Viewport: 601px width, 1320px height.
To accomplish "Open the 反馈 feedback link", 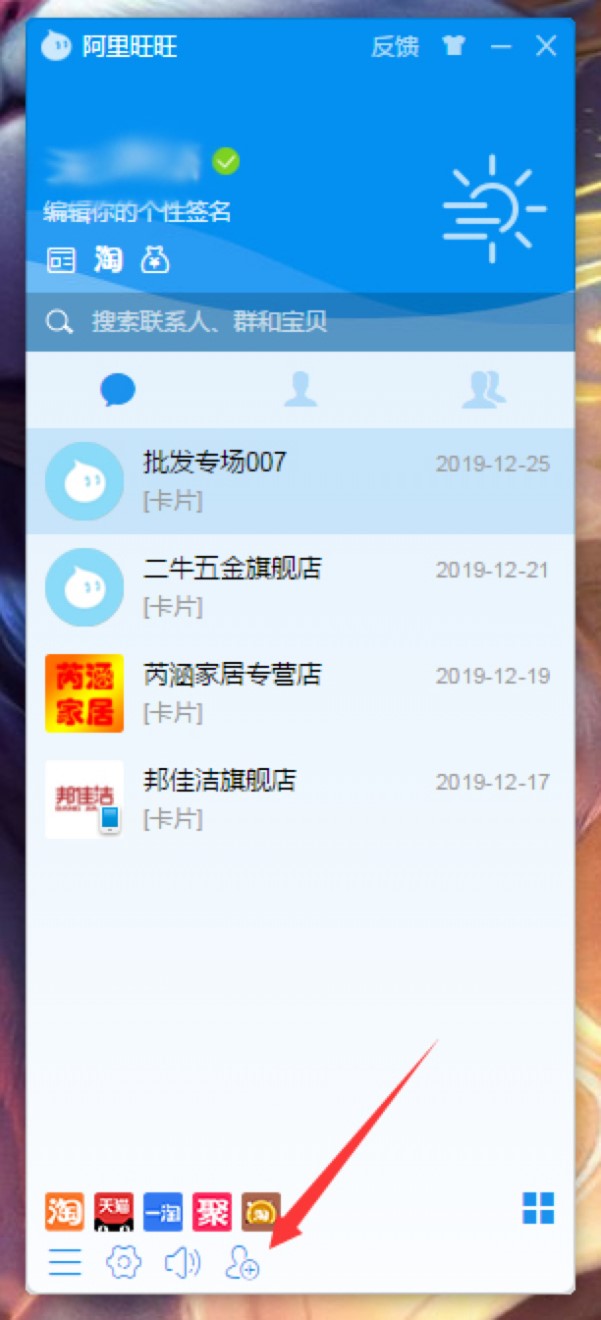I will (x=395, y=46).
